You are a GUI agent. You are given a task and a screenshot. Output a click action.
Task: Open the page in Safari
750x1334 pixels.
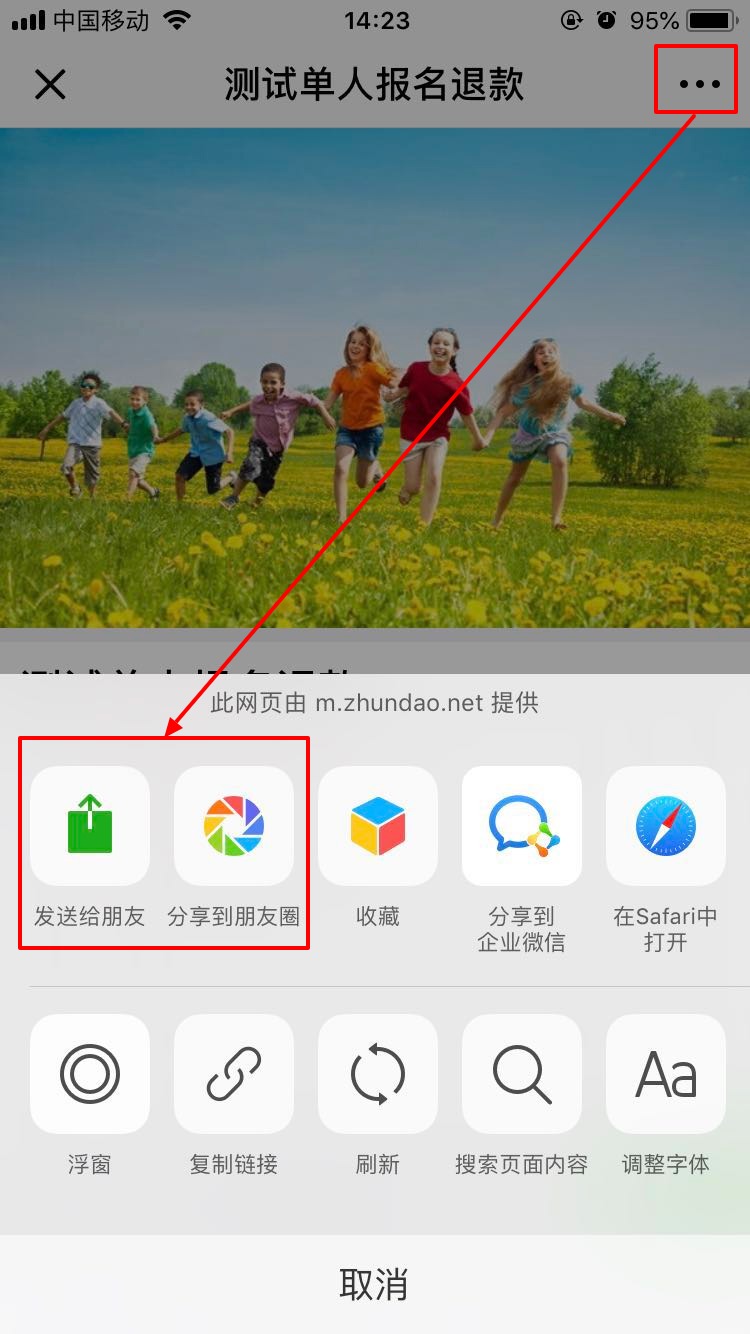666,826
